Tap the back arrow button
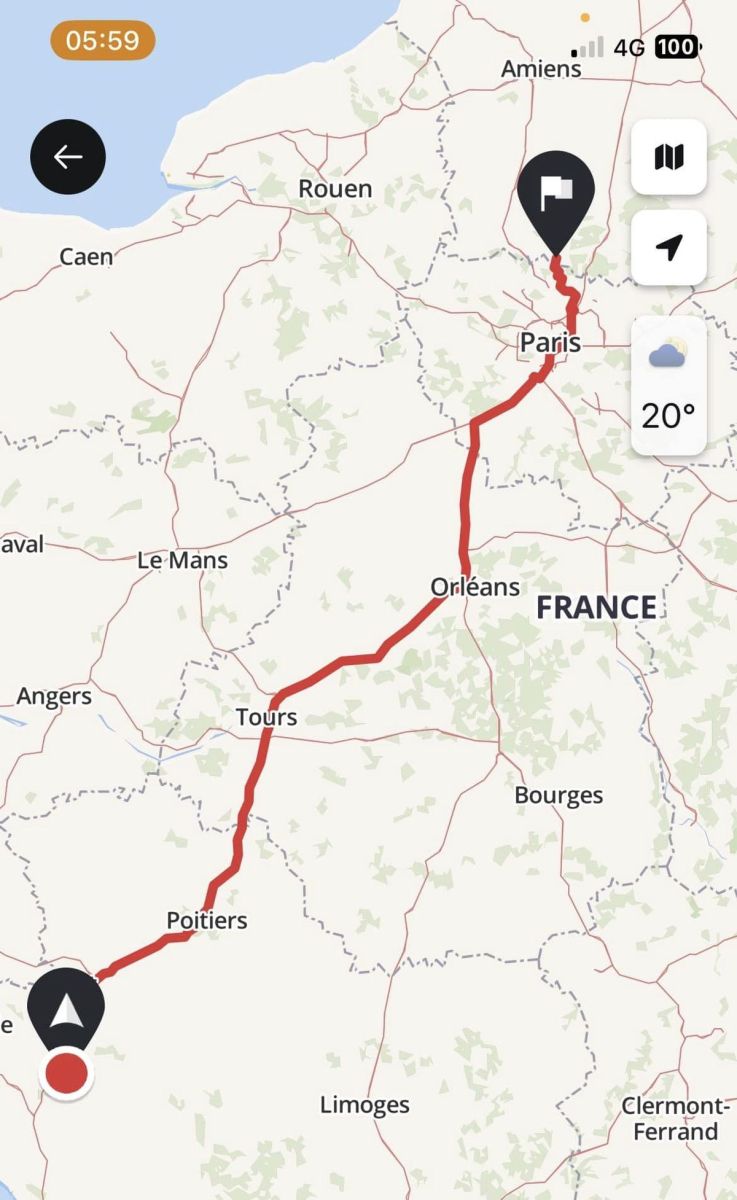 [x=68, y=157]
